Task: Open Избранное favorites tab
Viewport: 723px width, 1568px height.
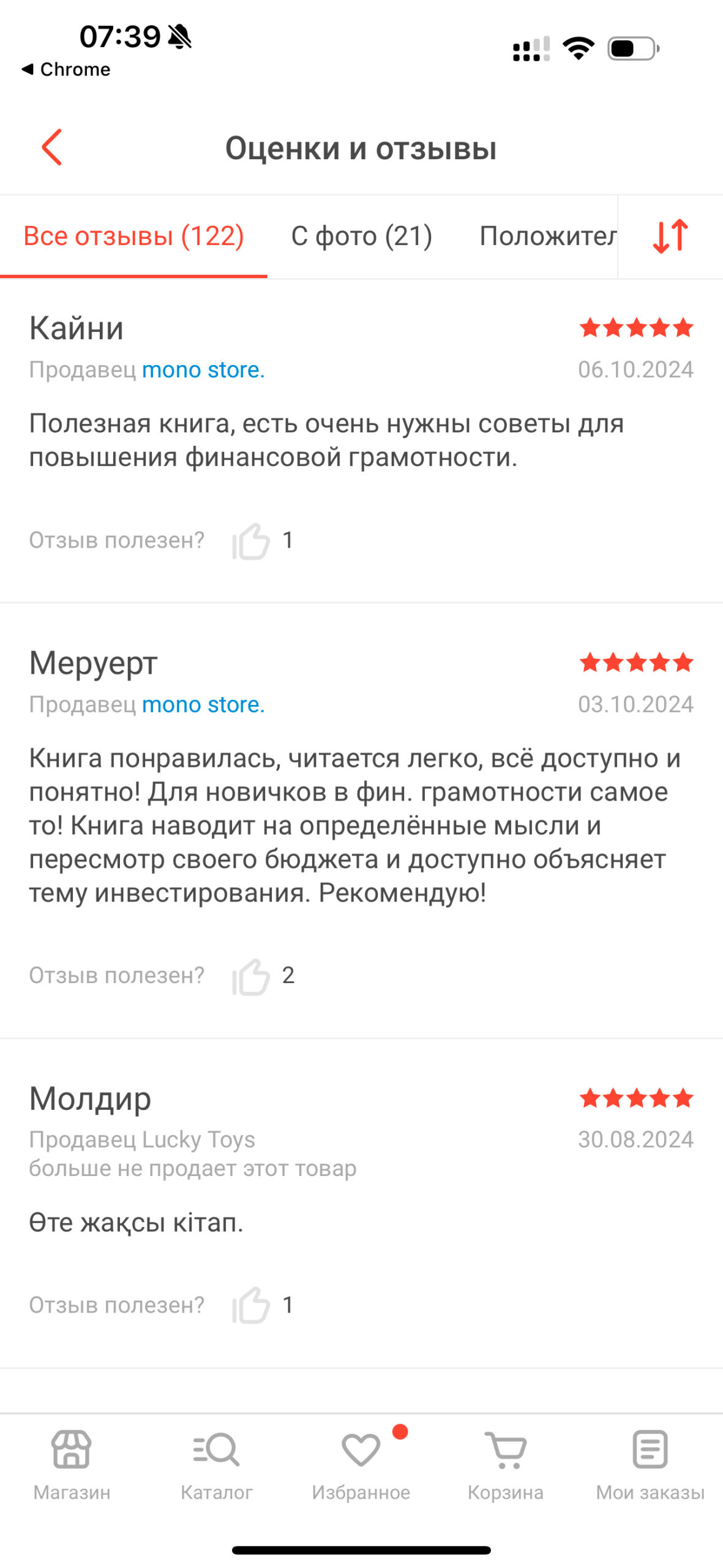Action: coord(361,1466)
